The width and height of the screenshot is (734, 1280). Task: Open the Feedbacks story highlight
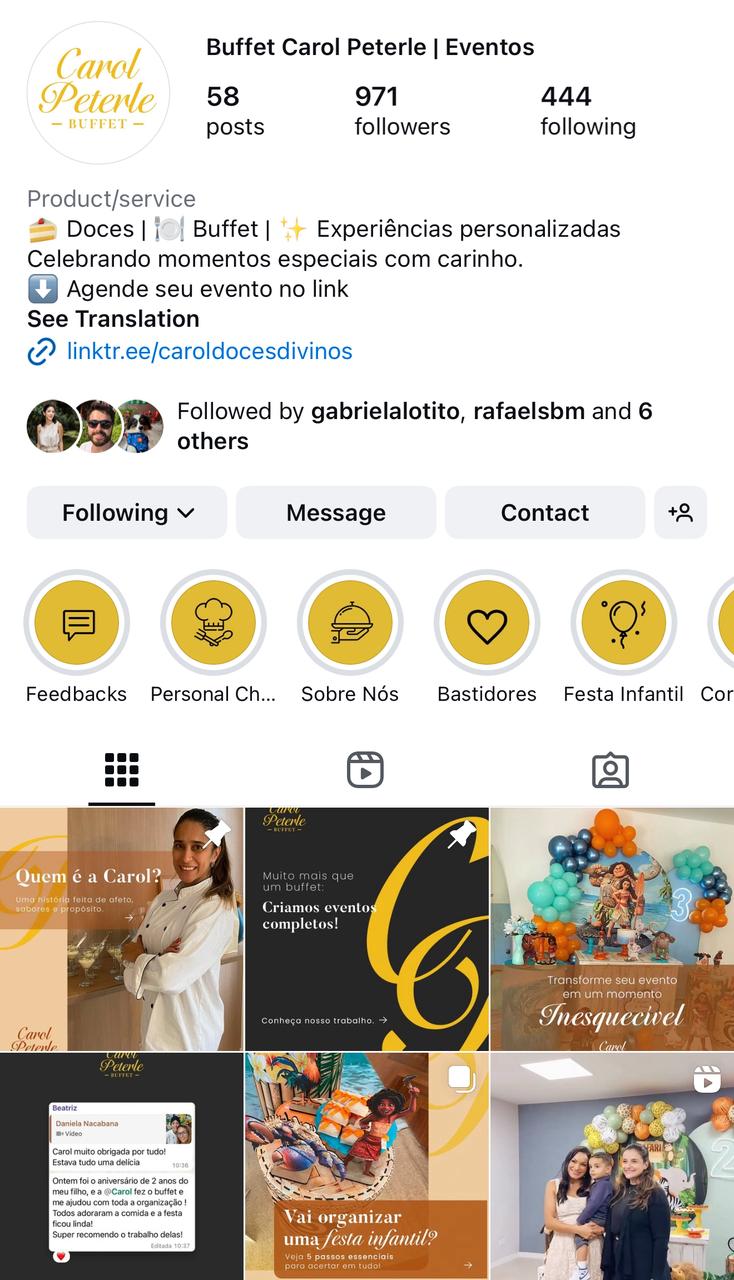77,623
